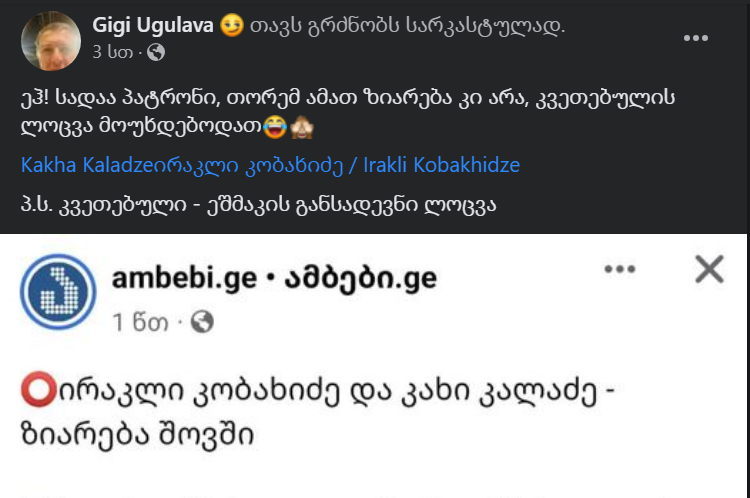Open Gigi Ugulava's profile name
The image size is (750, 498).
coord(152,27)
